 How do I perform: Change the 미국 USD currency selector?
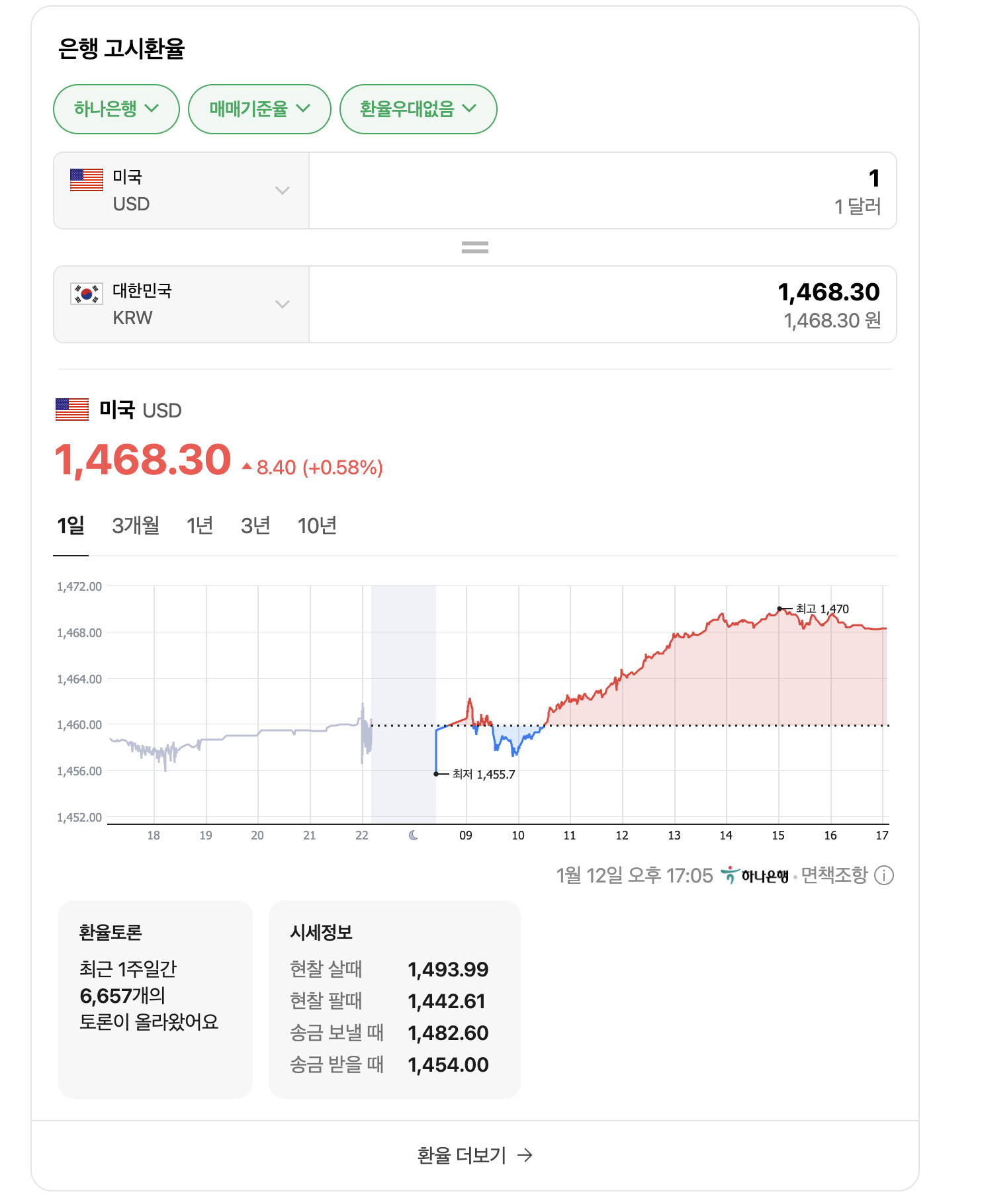click(181, 191)
